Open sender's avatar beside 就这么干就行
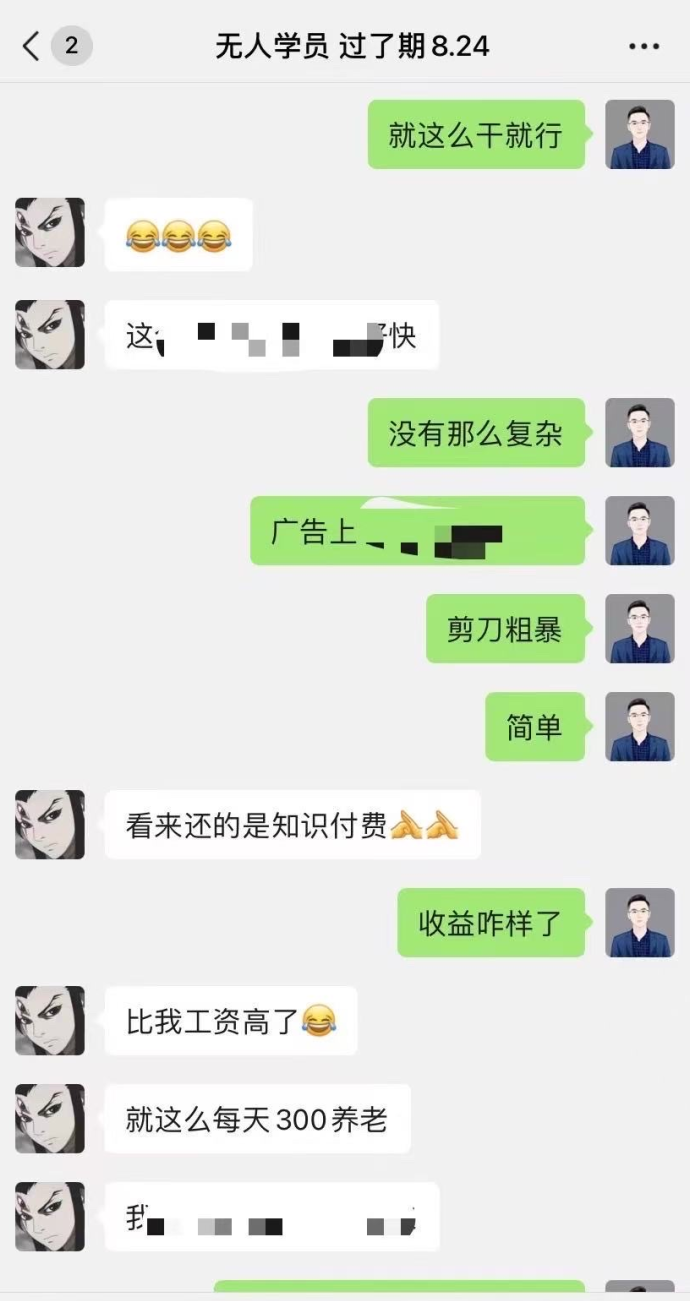This screenshot has width=690, height=1301. (x=640, y=134)
